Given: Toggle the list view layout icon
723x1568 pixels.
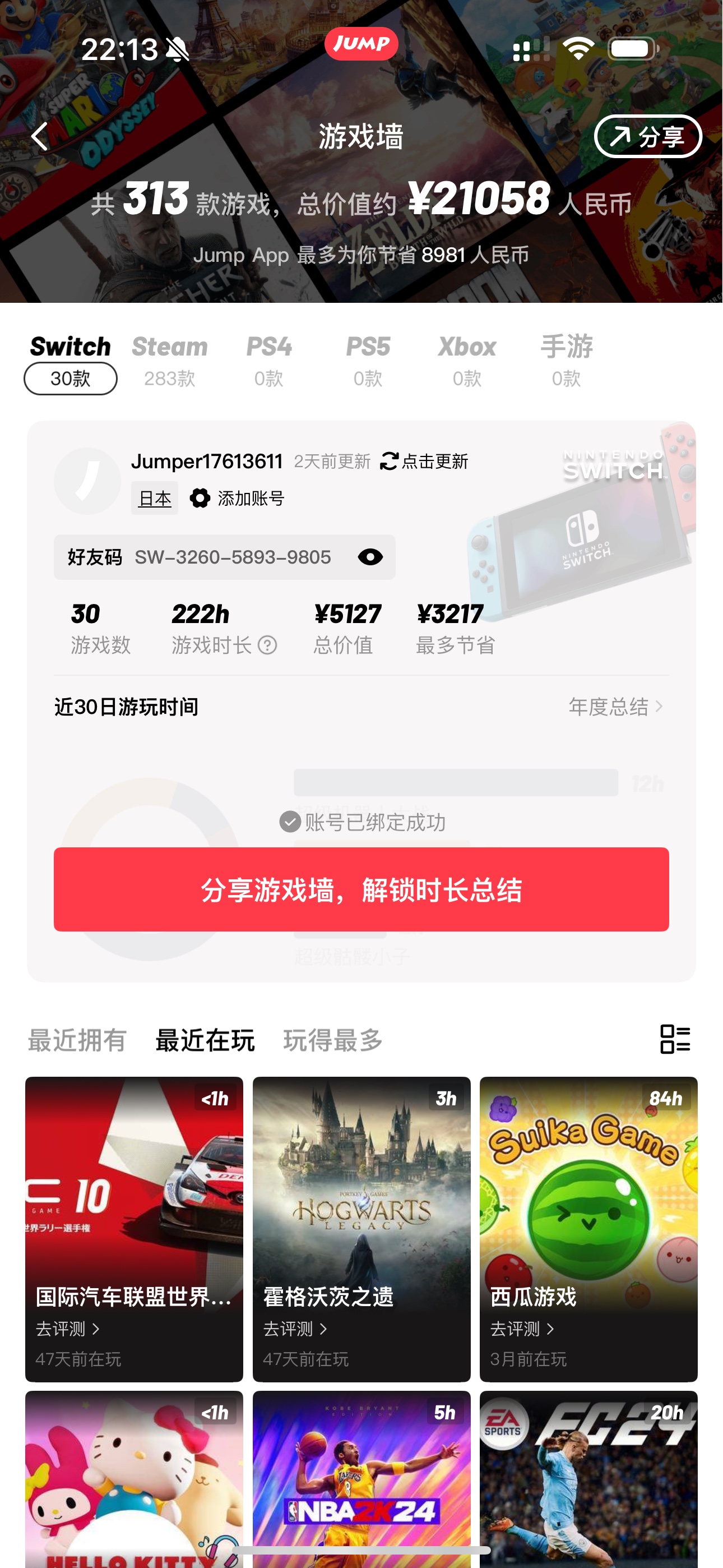Looking at the screenshot, I should click(675, 1039).
